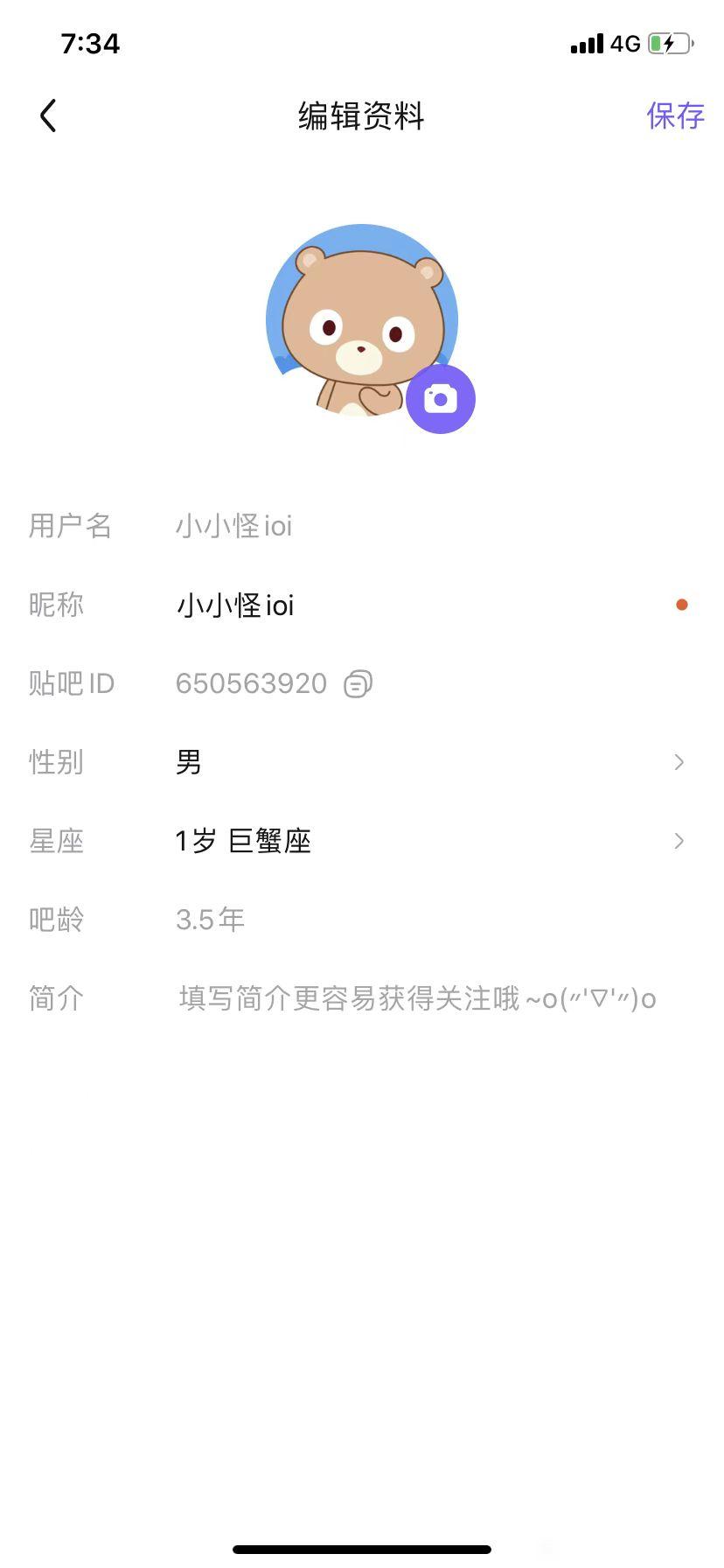The width and height of the screenshot is (724, 1568).
Task: Go back from the 编辑资料 page
Action: [x=48, y=115]
